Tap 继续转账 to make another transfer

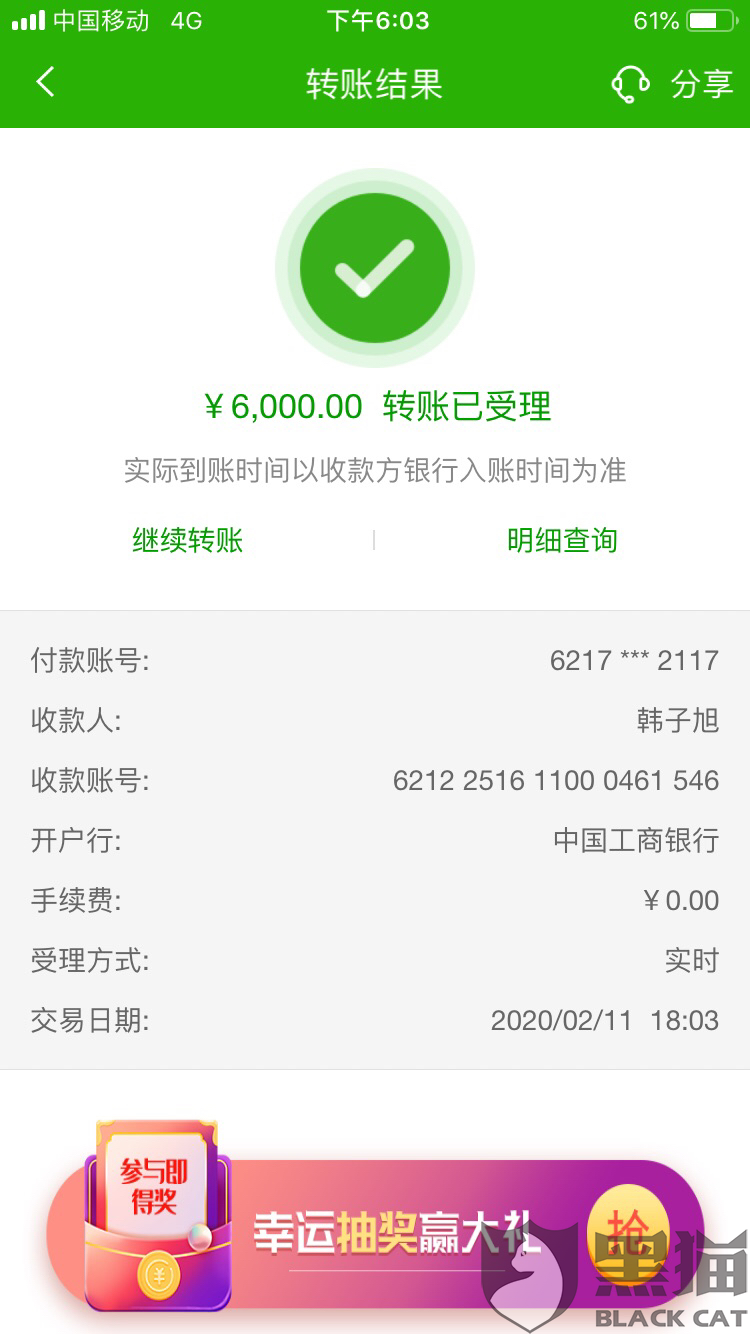[x=185, y=540]
